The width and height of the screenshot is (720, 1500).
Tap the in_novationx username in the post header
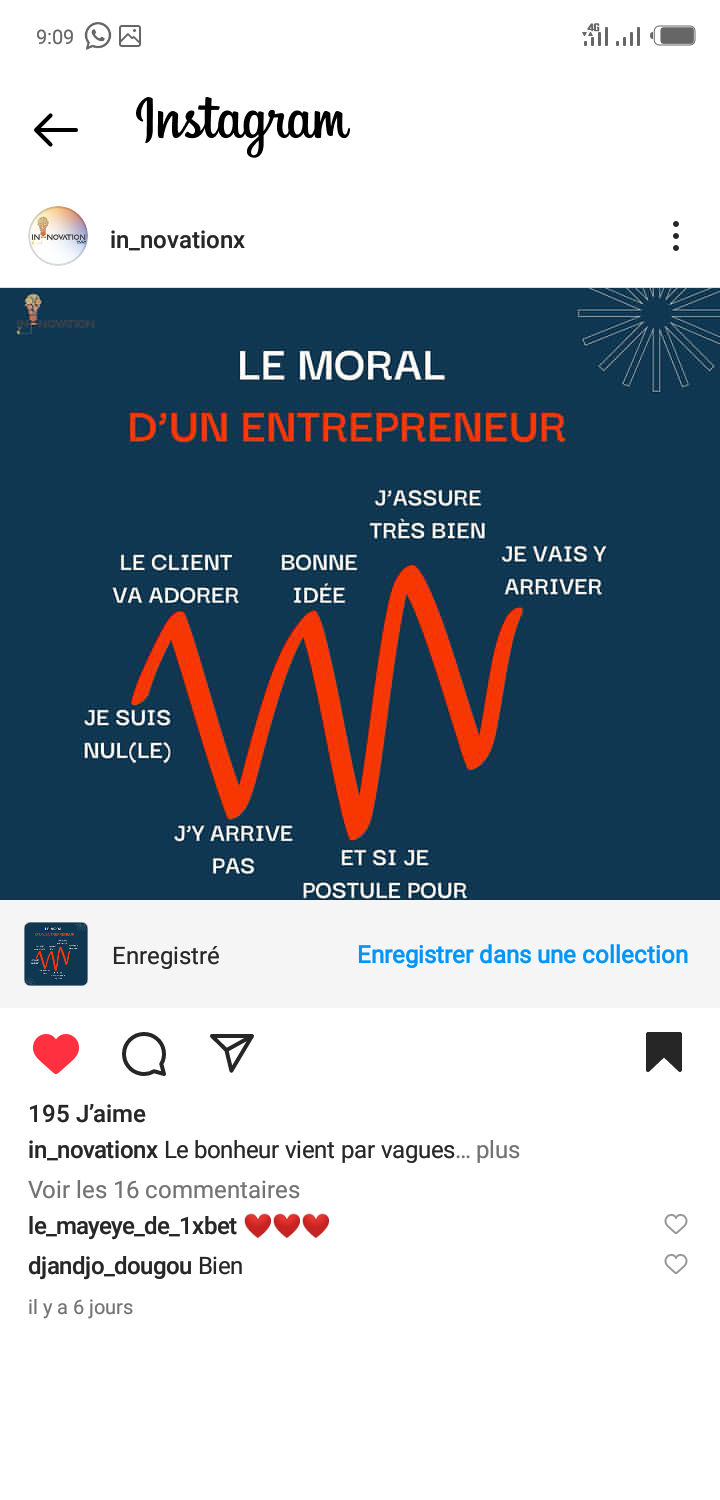coord(177,240)
